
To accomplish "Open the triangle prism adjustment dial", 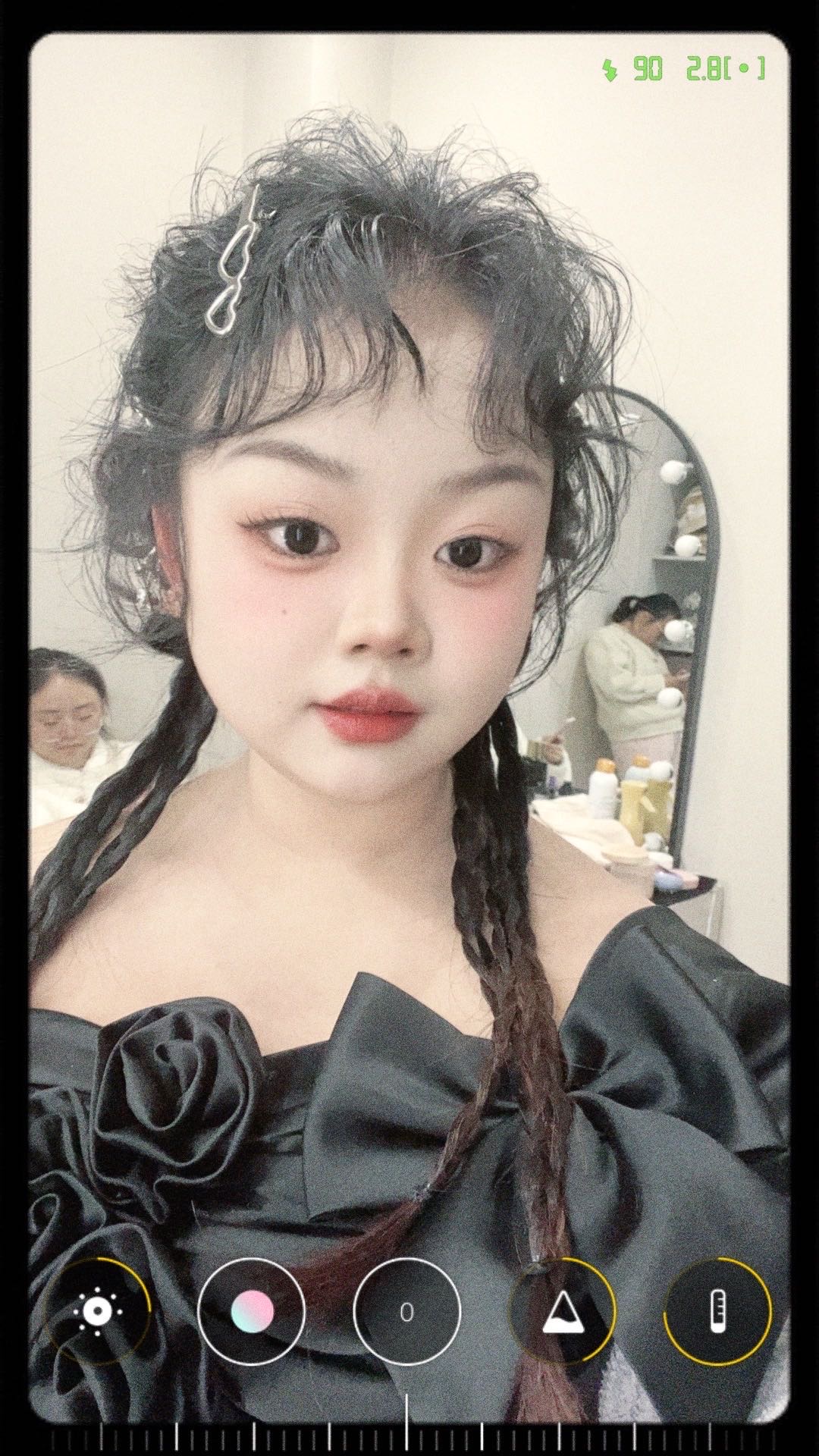I will tap(562, 1311).
